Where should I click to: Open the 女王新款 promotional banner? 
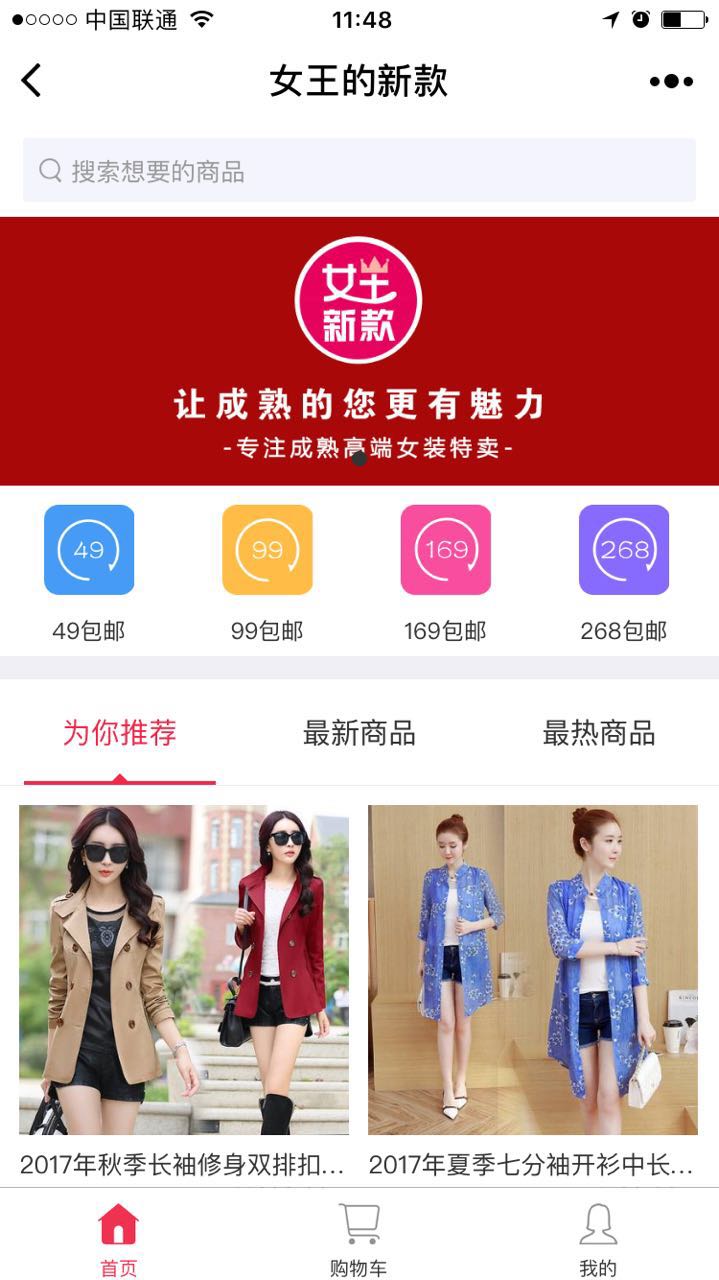(x=359, y=350)
